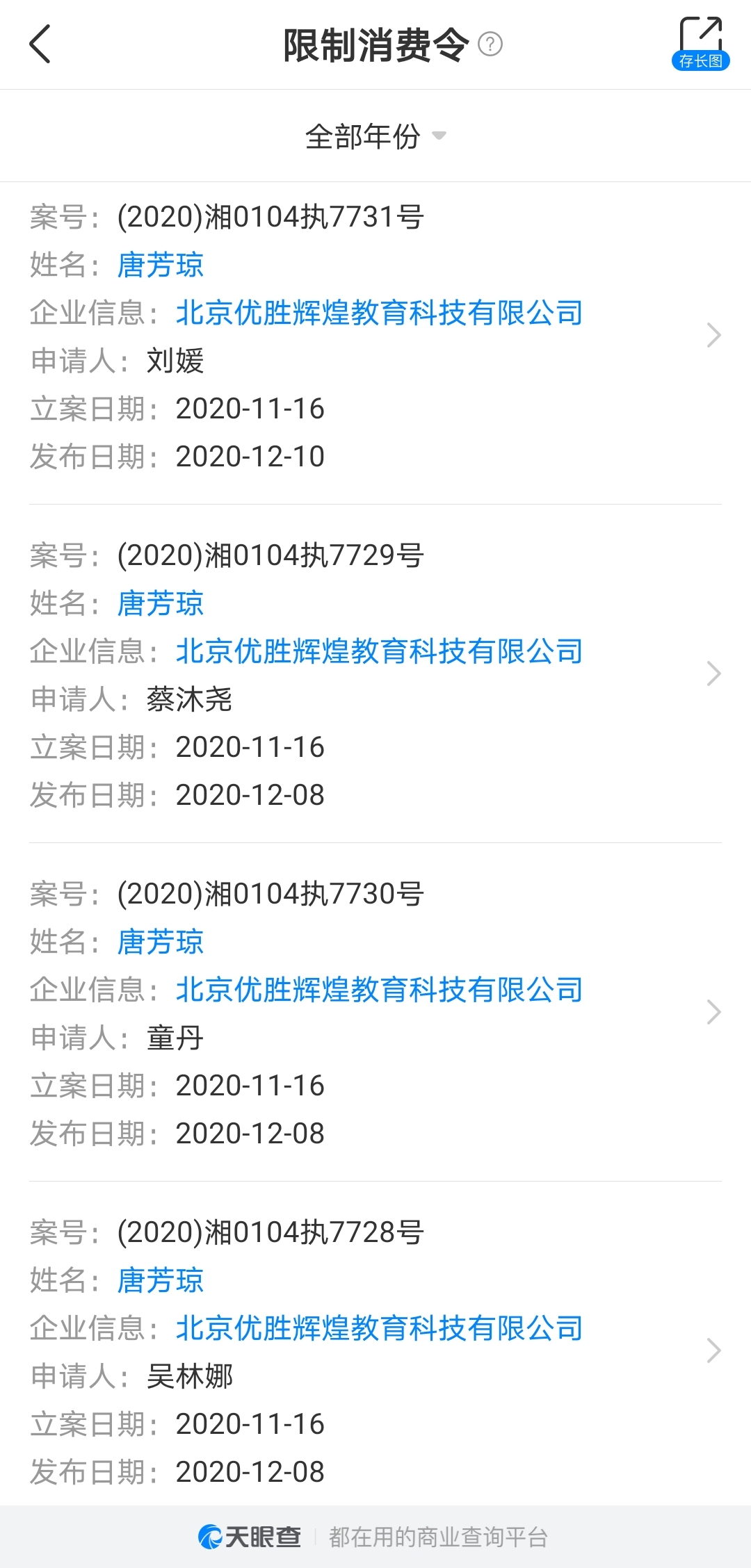Open 北京优胜辉煌教育科技有限公司 in case 7728
The height and width of the screenshot is (1568, 751).
coord(379,1329)
